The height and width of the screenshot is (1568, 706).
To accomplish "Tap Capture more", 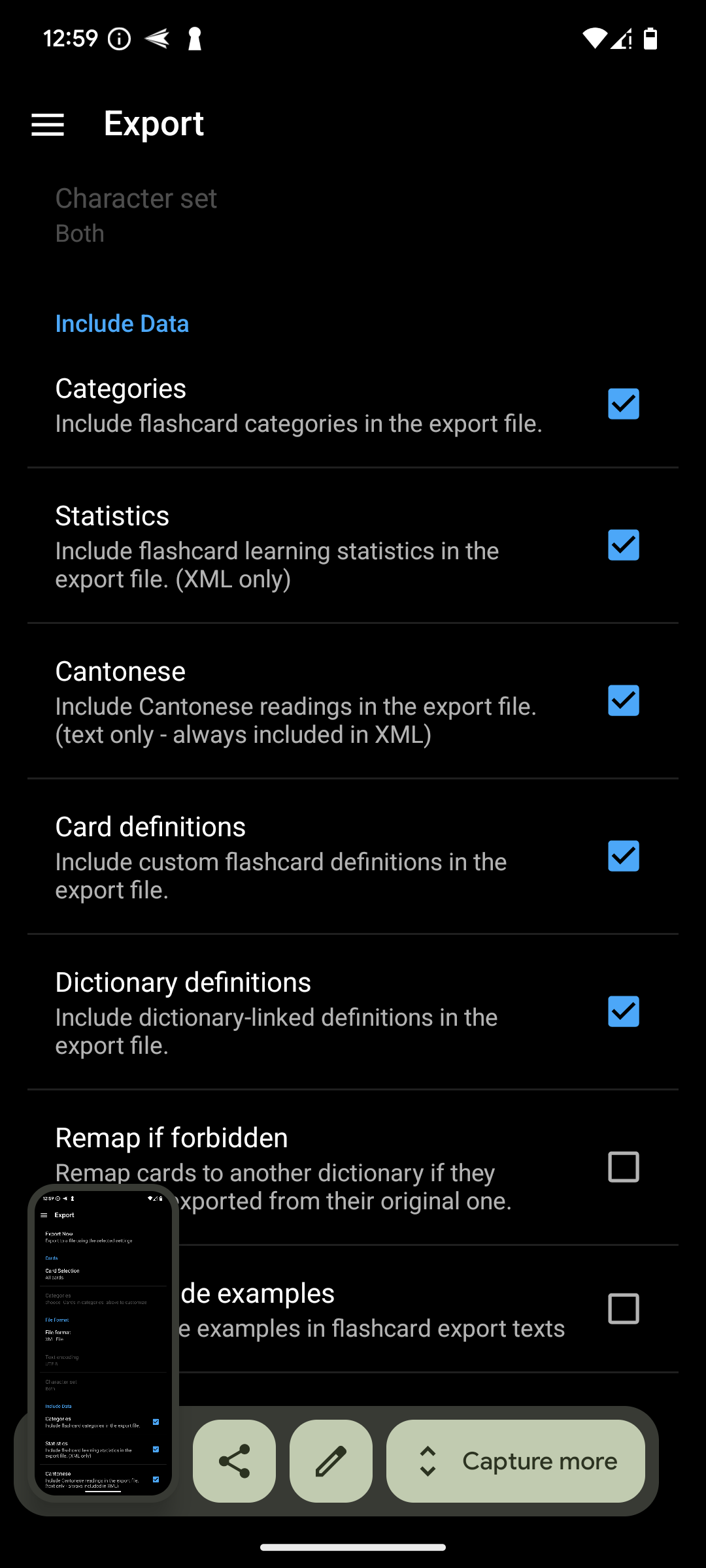I will coord(516,1461).
